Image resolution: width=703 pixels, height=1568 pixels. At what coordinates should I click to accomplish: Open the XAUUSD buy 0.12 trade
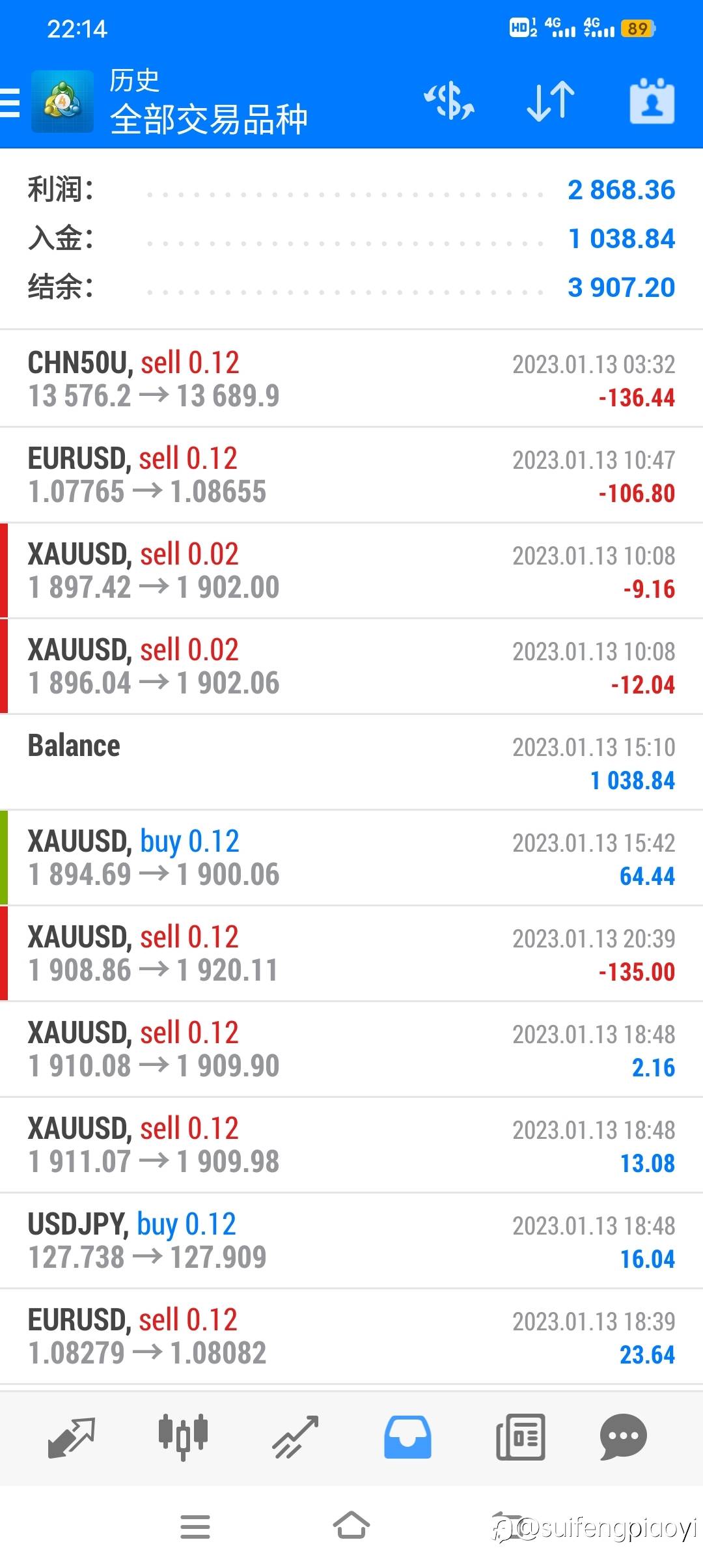pos(351,858)
